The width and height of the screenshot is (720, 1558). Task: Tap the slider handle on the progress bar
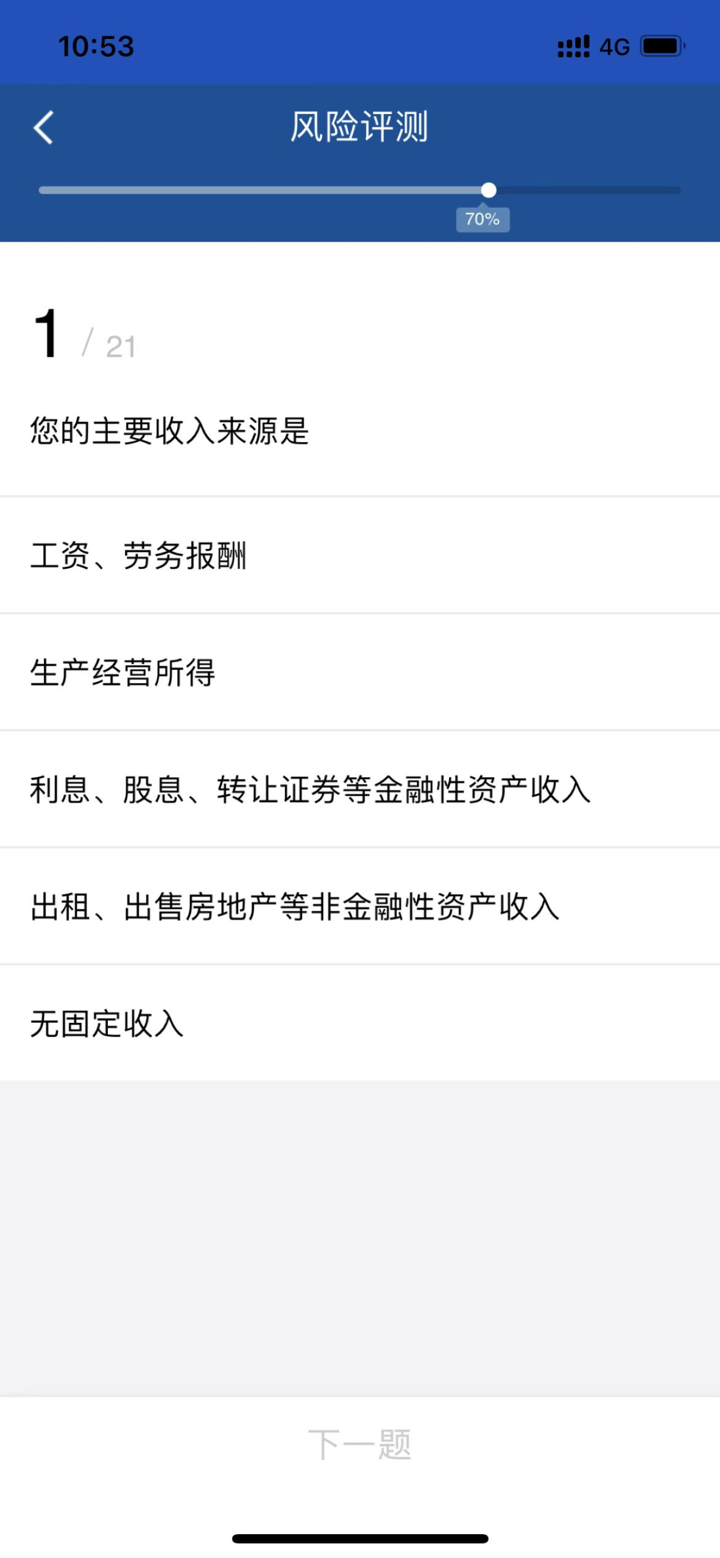coord(488,189)
